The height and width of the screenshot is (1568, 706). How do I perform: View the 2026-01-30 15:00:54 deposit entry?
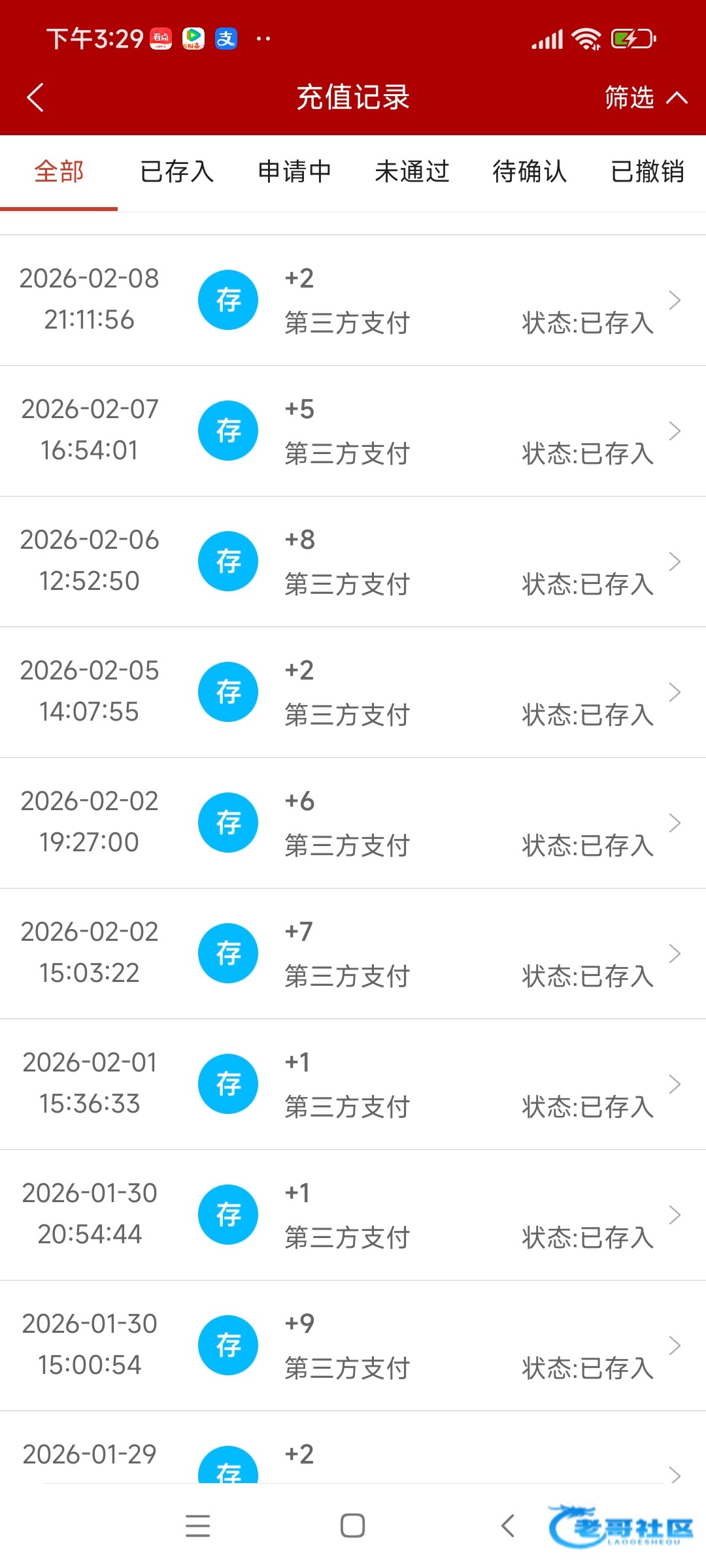(x=353, y=1346)
